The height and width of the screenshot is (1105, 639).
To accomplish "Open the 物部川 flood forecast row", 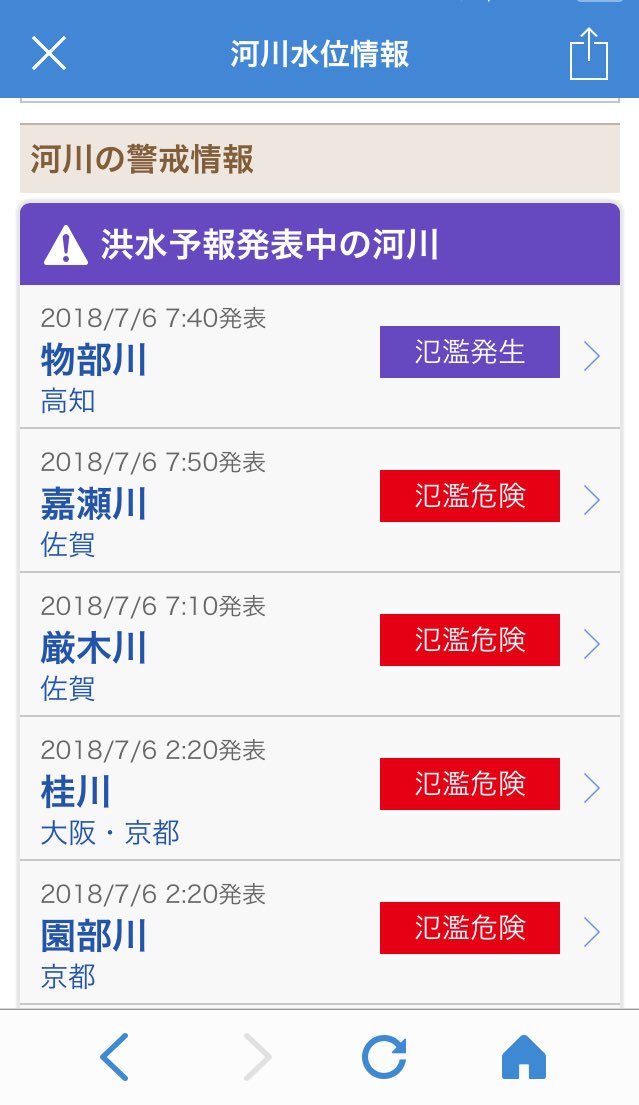I will (320, 357).
